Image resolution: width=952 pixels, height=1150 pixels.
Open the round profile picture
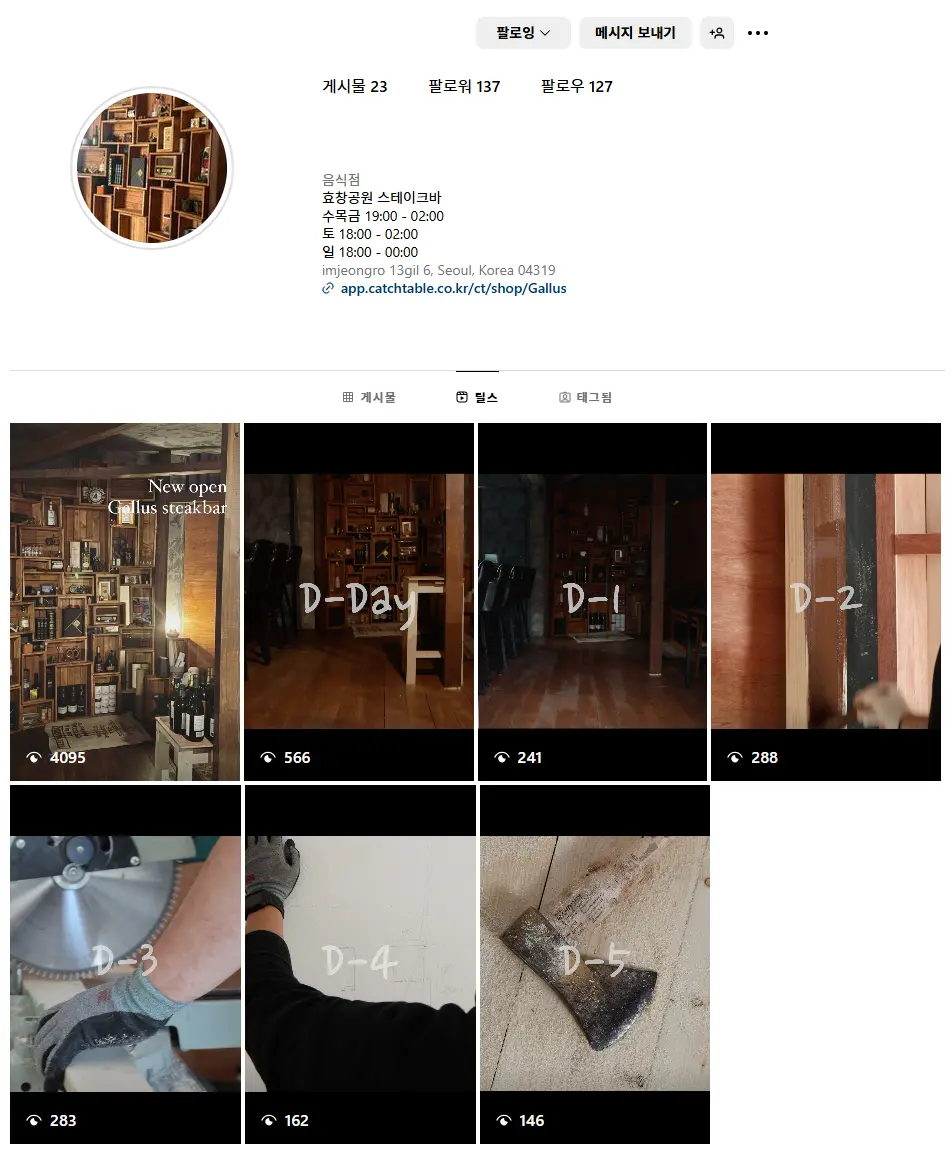click(x=152, y=168)
